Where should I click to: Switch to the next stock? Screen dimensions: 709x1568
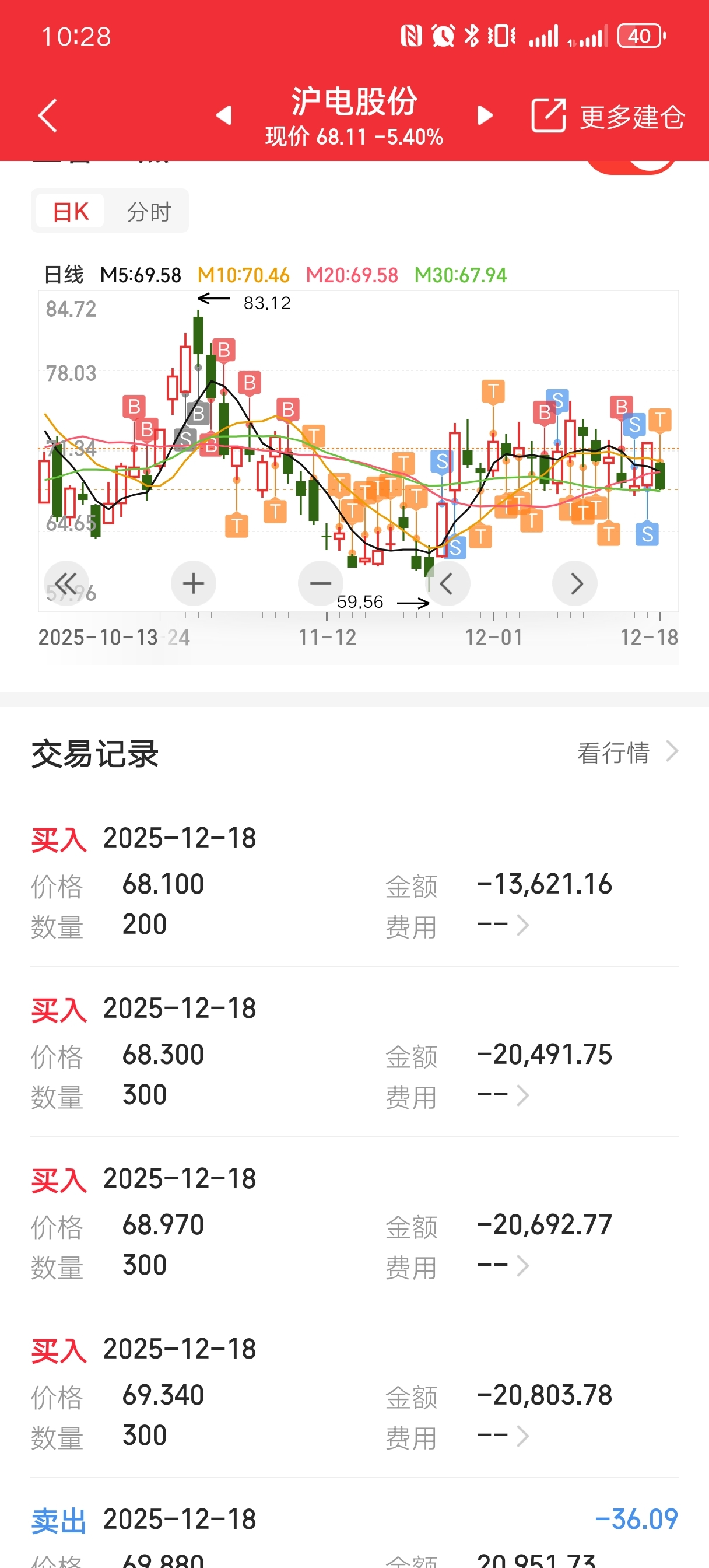click(x=485, y=115)
